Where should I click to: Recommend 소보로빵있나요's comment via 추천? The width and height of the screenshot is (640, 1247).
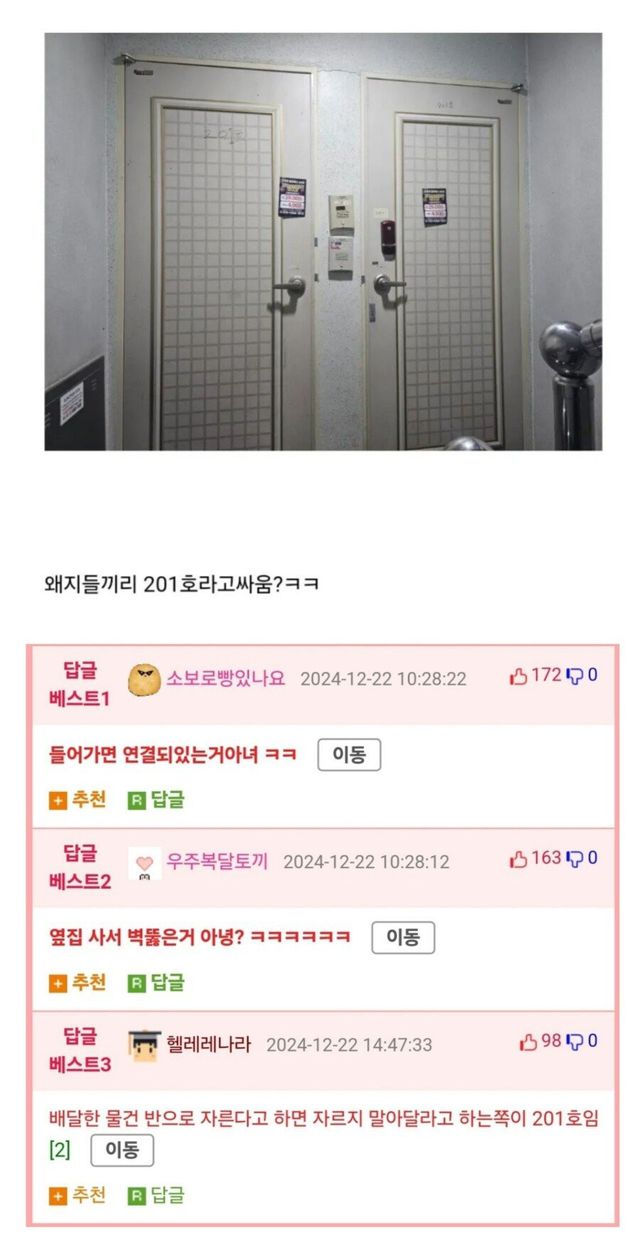point(78,800)
